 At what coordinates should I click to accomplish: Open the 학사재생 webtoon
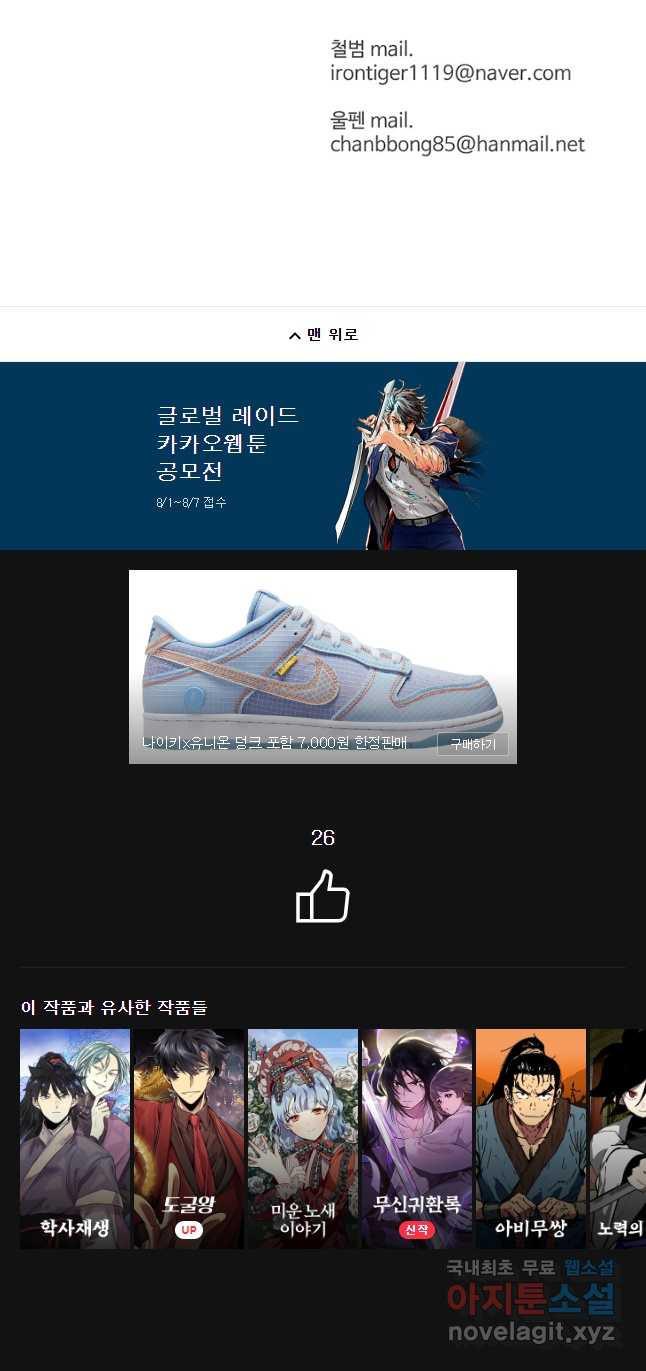coord(75,1138)
